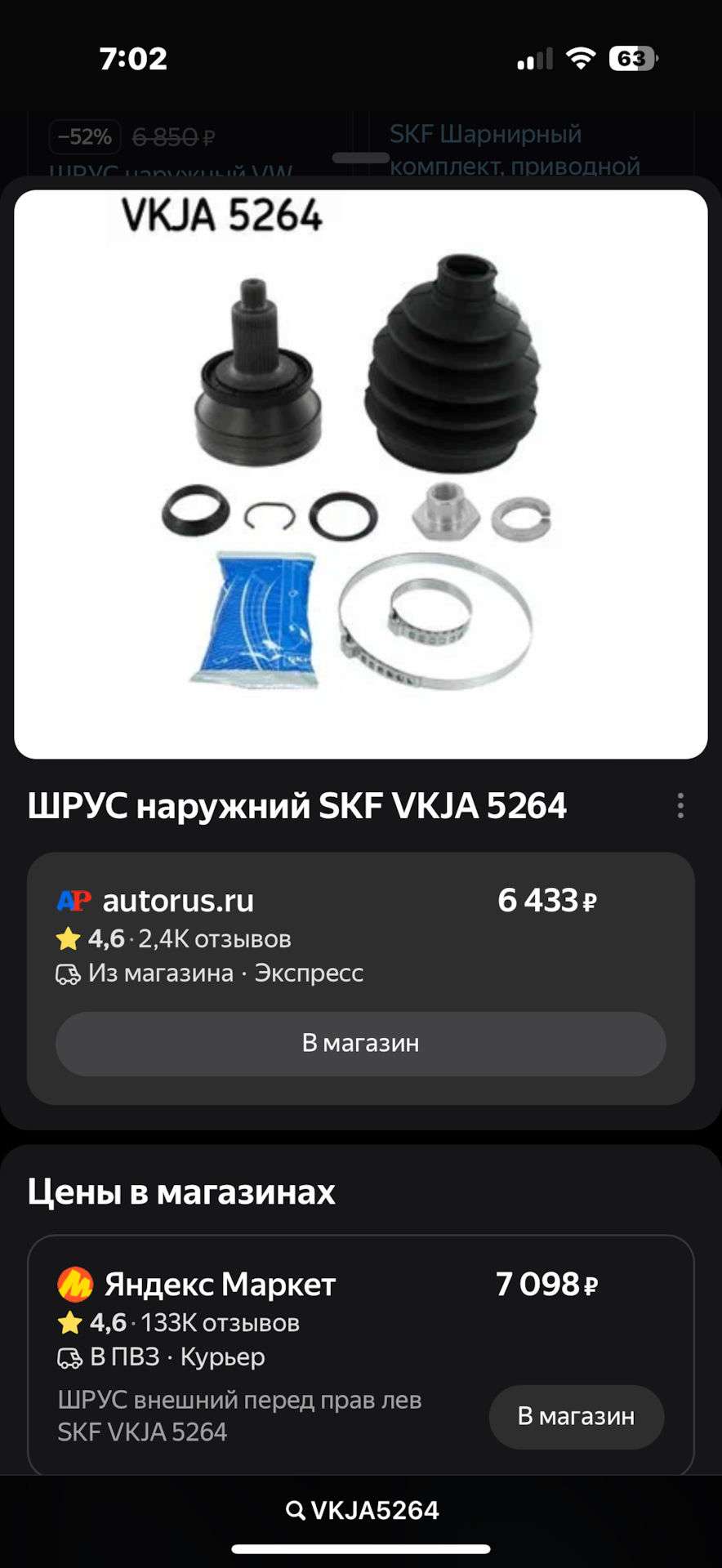The height and width of the screenshot is (1568, 722).
Task: Open the three-dot overflow menu
Action: [680, 806]
